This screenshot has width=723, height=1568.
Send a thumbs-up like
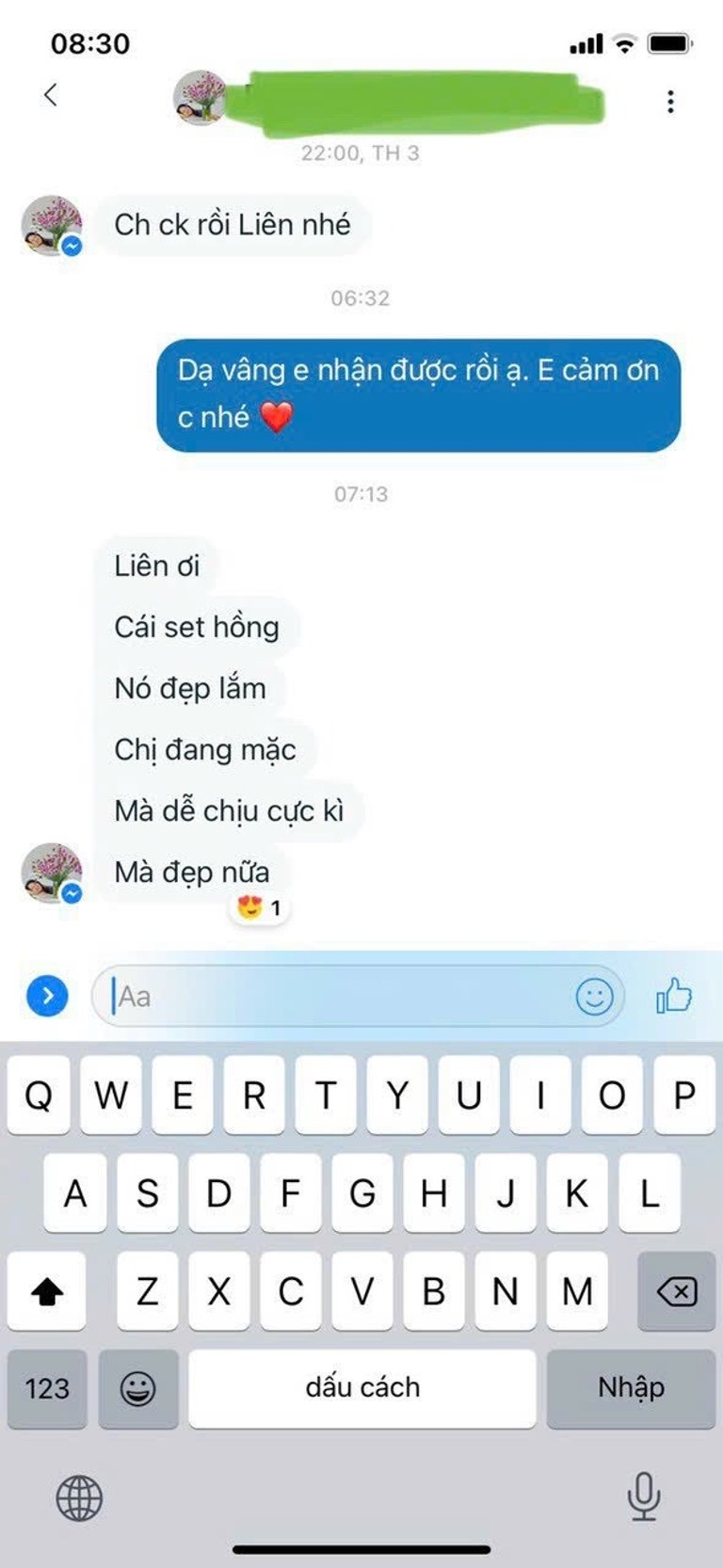(x=674, y=995)
